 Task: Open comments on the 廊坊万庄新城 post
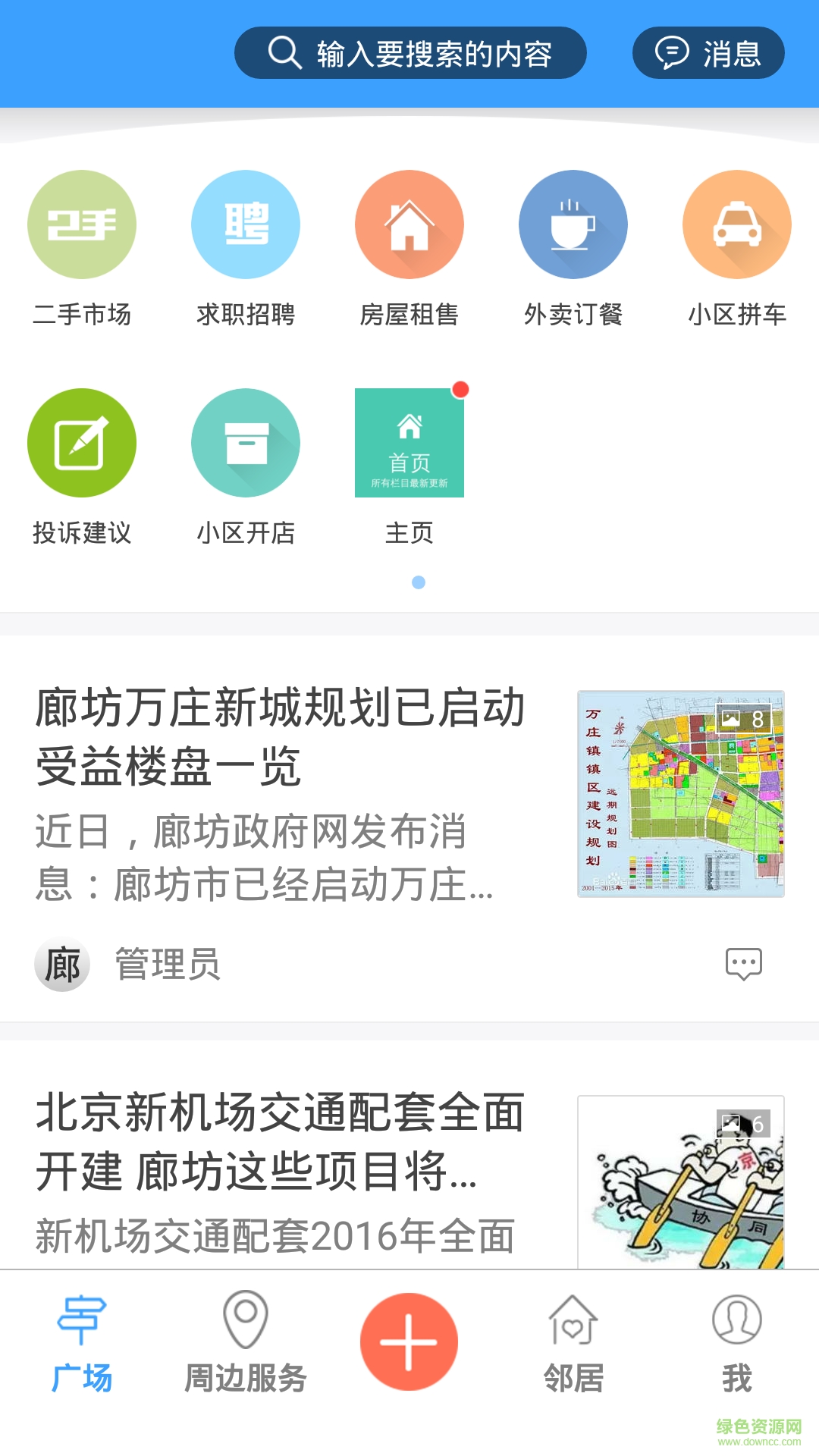click(x=743, y=964)
